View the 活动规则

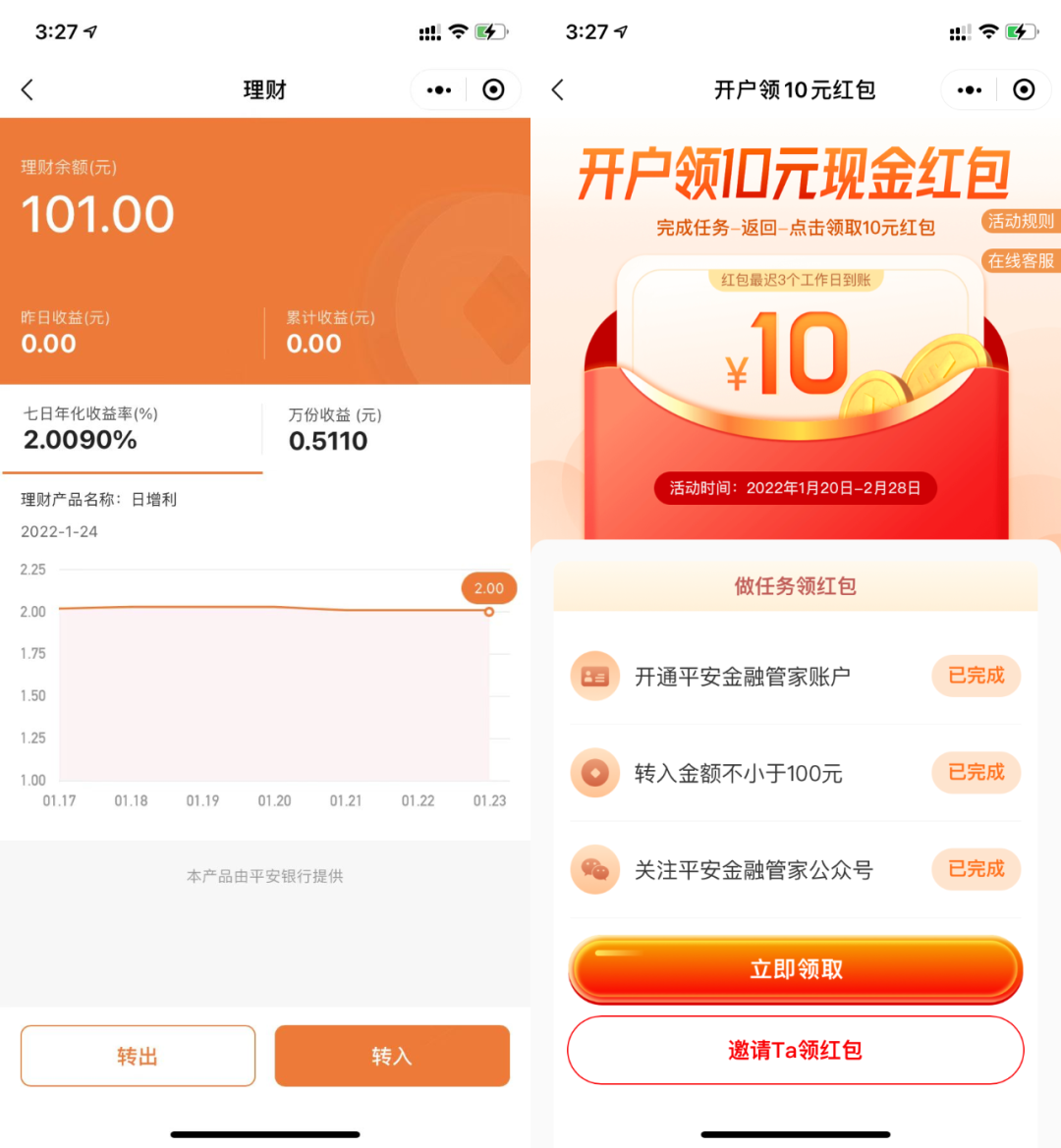1020,221
